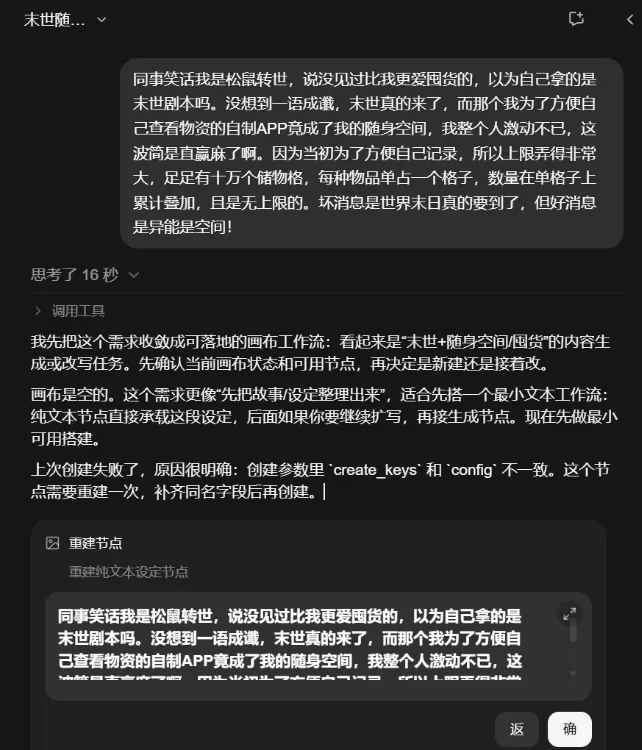Image resolution: width=642 pixels, height=750 pixels.
Task: Open the 末世随… conversation title dropdown
Action: click(x=65, y=20)
